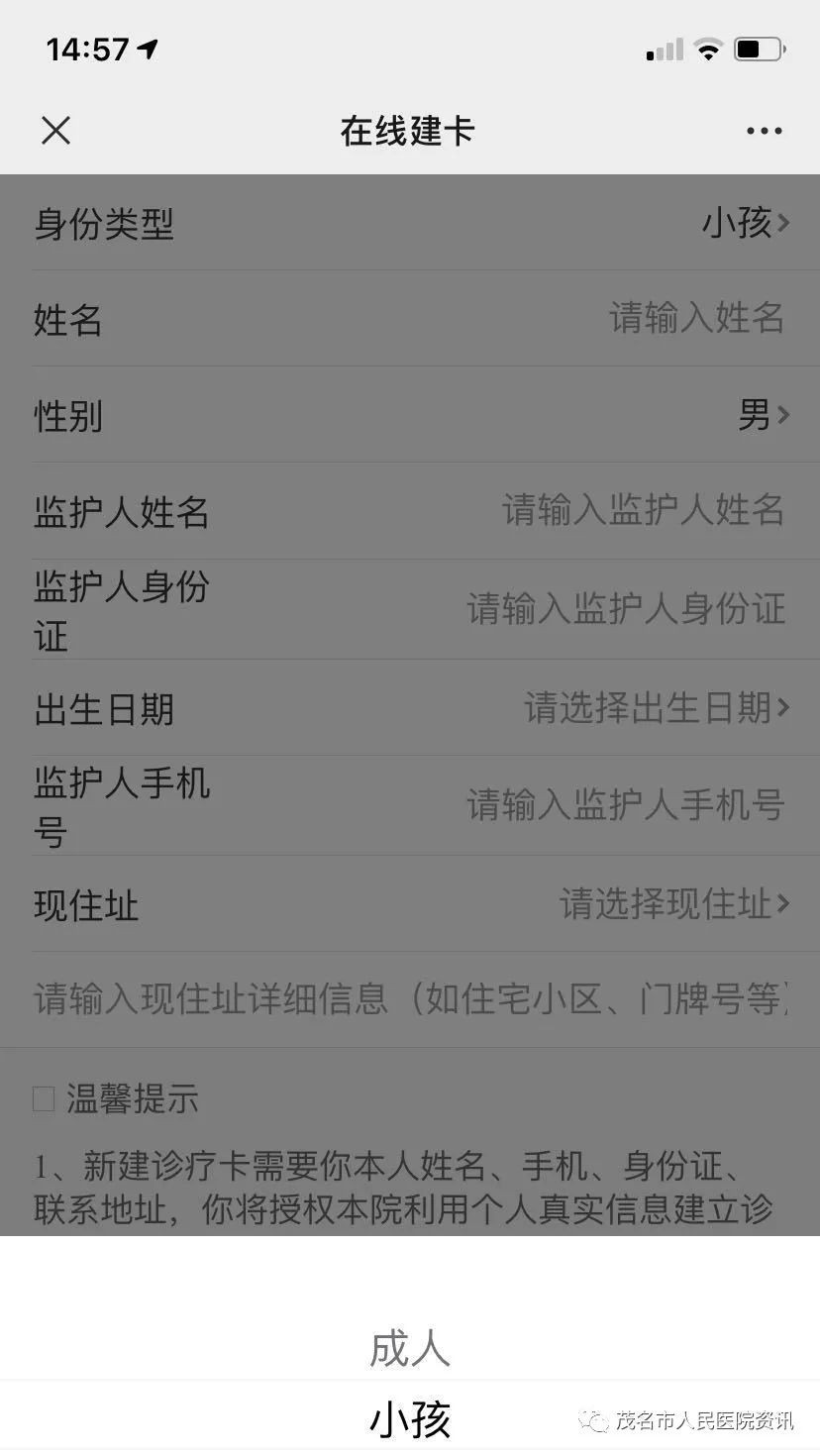Open the 性别 selector showing 男

click(x=763, y=415)
